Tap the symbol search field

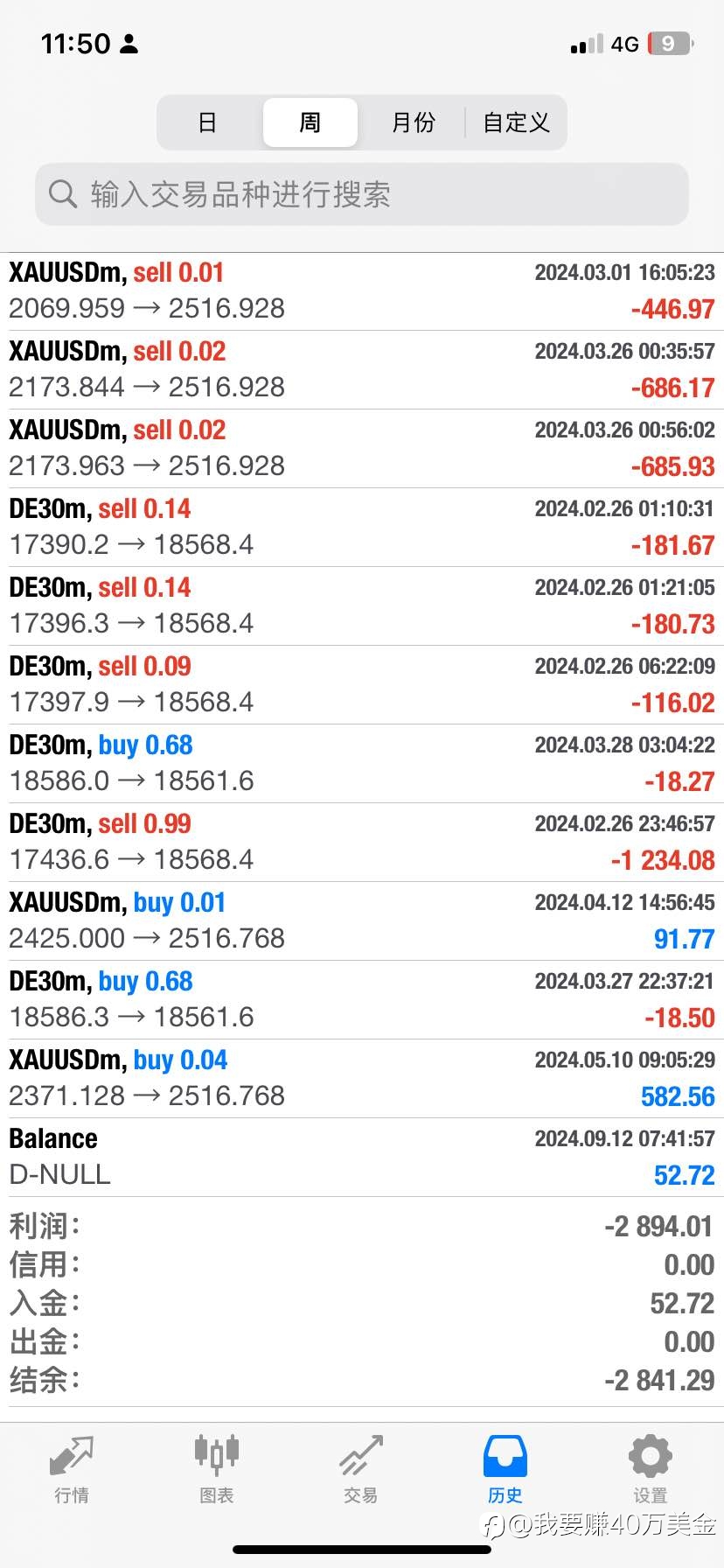[x=362, y=194]
